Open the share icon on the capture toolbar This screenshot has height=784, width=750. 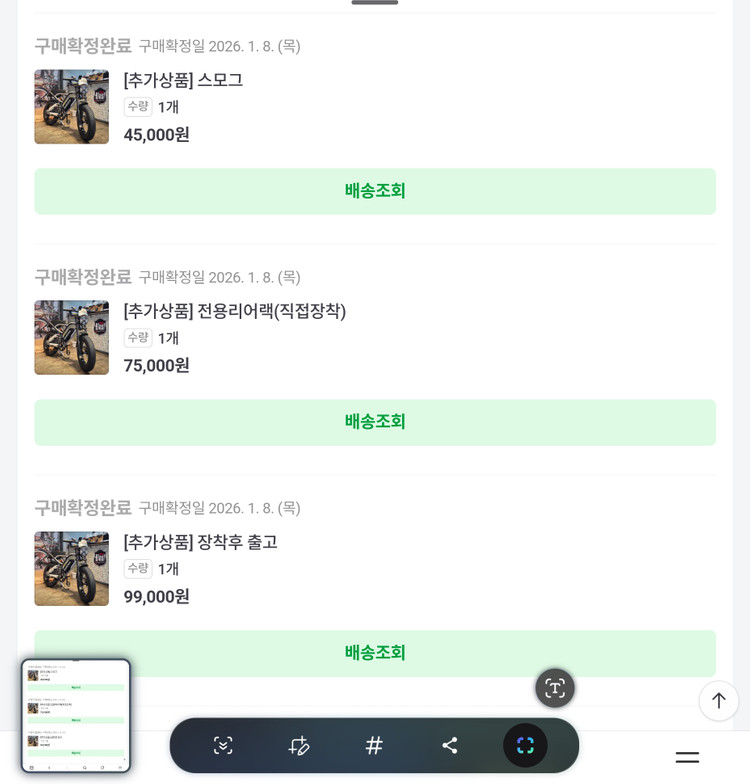coord(450,745)
